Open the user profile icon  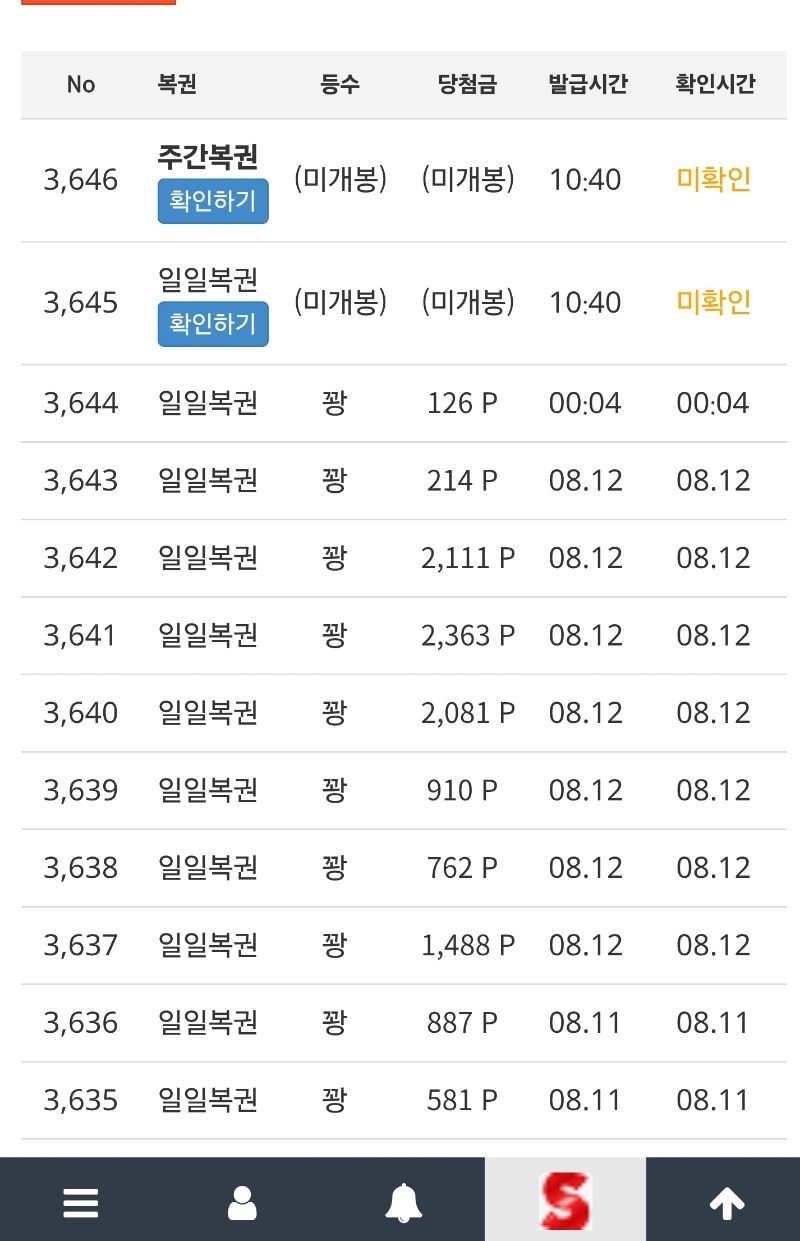(242, 1203)
